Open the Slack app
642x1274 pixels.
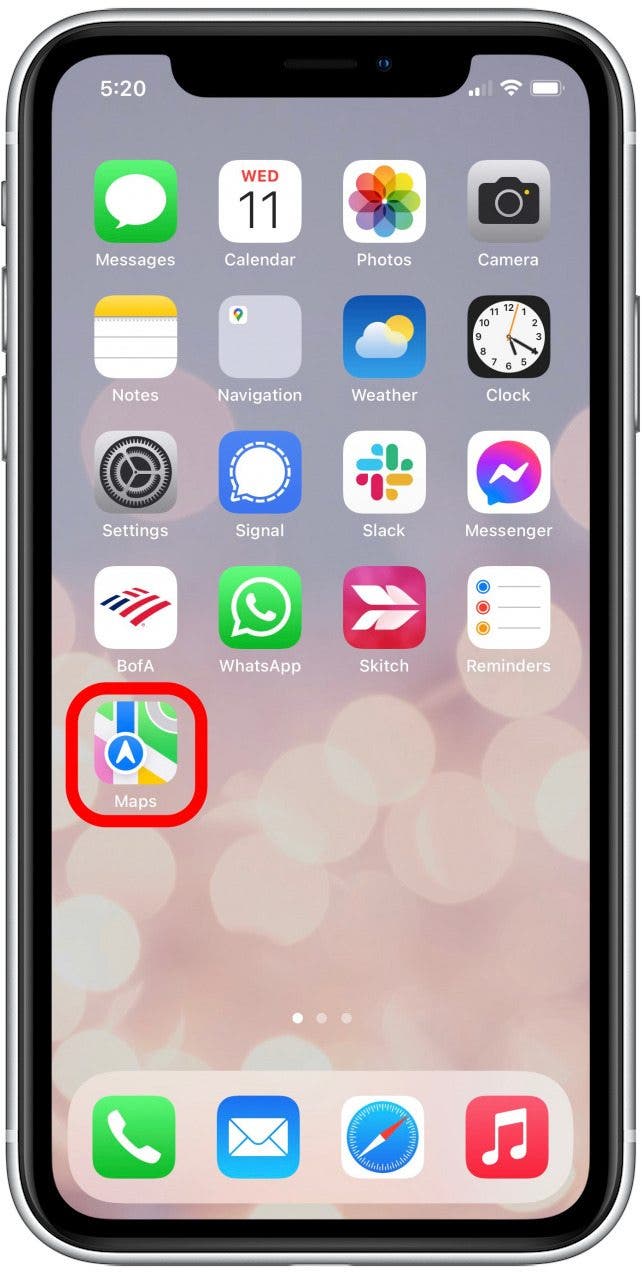click(x=384, y=472)
